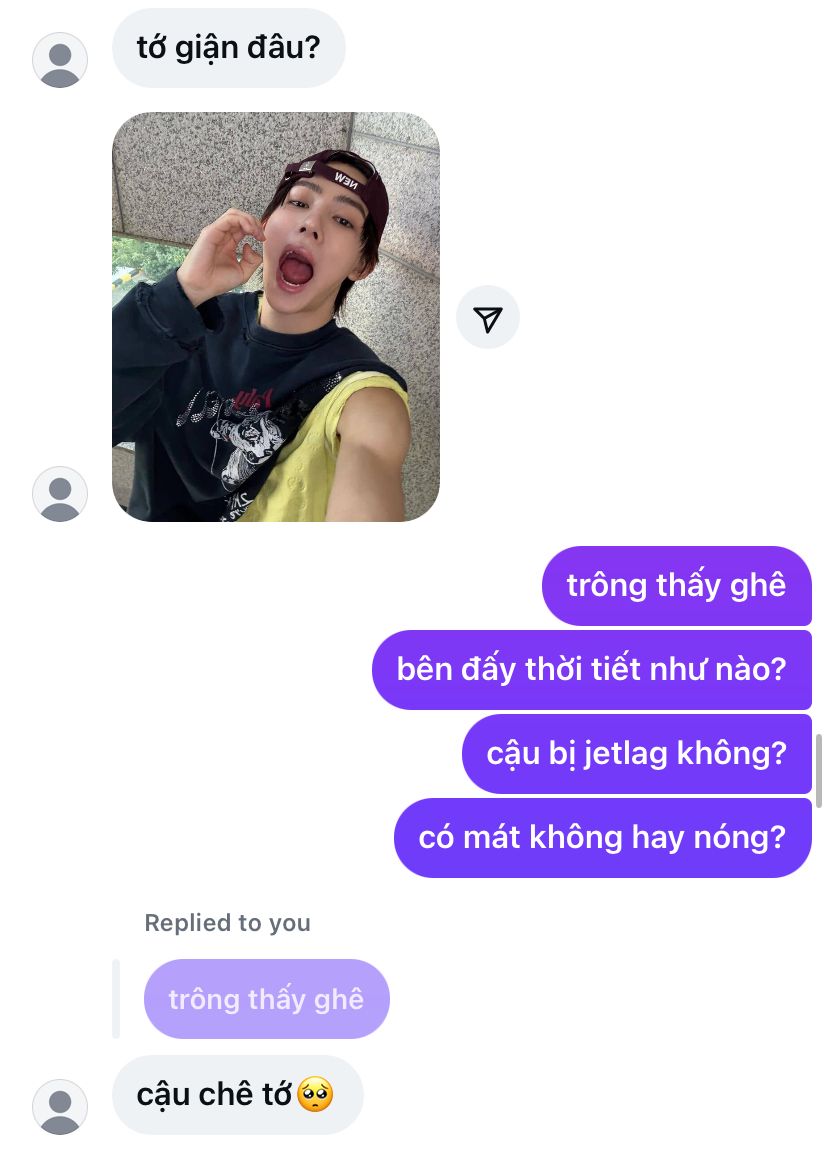Tap the avatar next to the photo message
828x1153 pixels.
coord(60,494)
